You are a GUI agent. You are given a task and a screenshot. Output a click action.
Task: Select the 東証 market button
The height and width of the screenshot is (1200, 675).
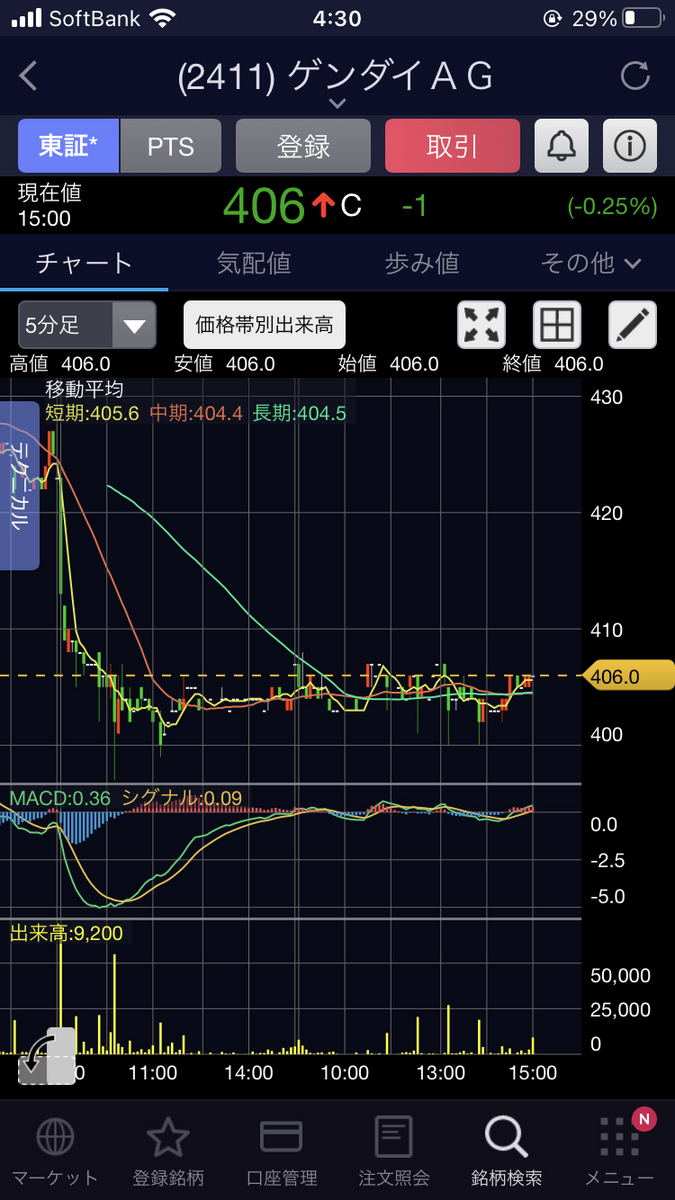(69, 146)
